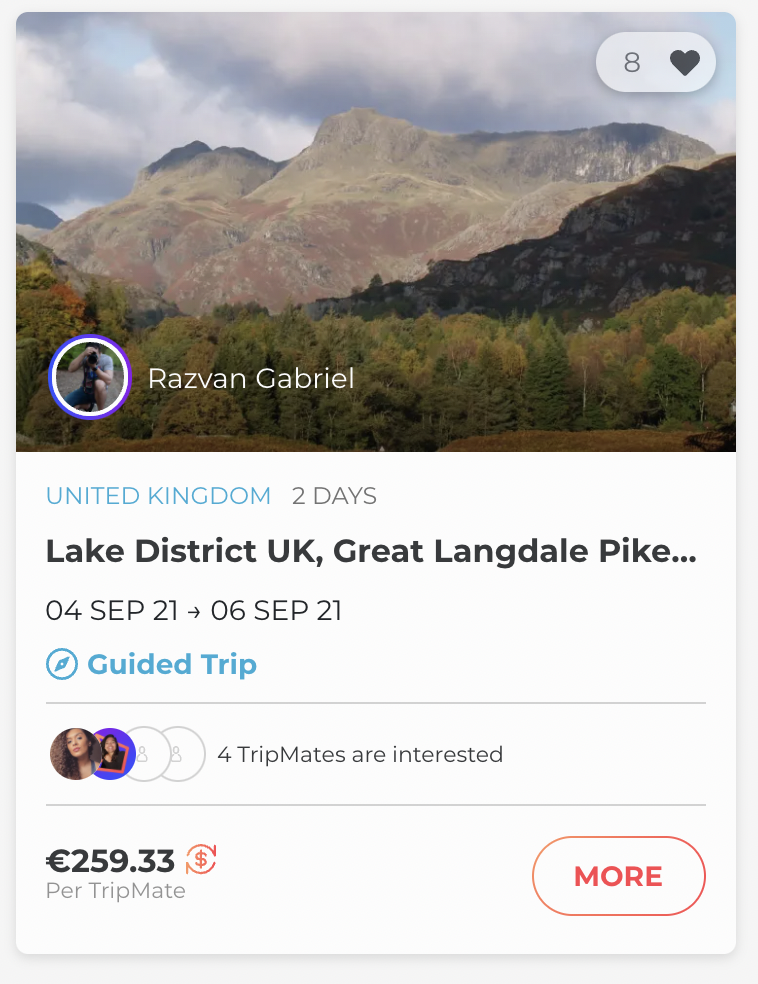Image resolution: width=758 pixels, height=984 pixels.
Task: See the interested TripMates avatars
Action: pos(127,754)
